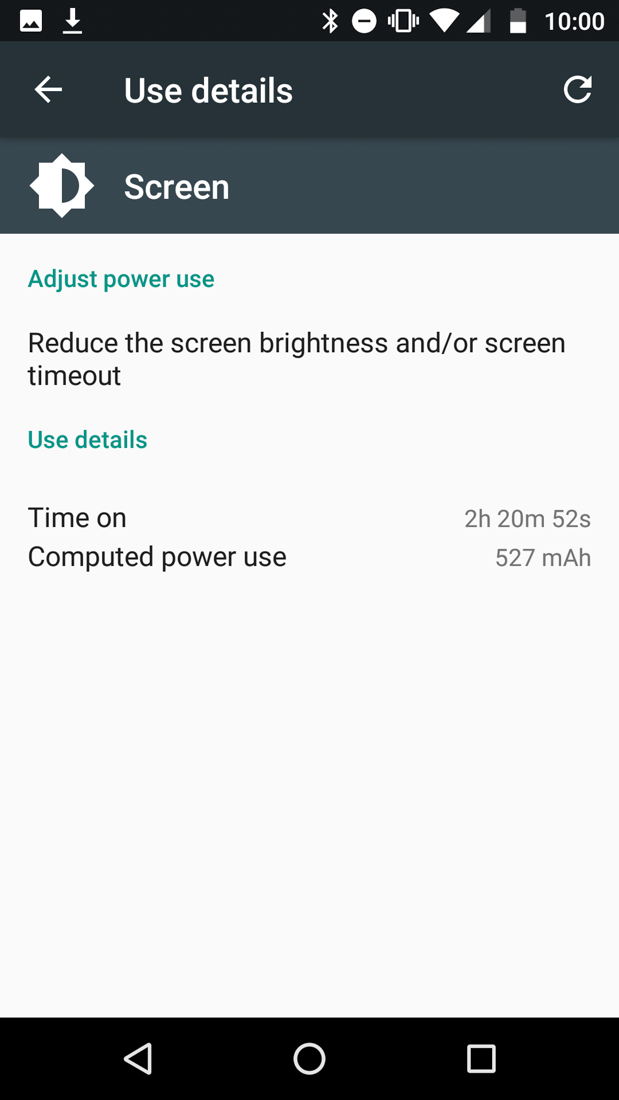This screenshot has width=619, height=1100.
Task: Open the recent apps overview
Action: (x=481, y=1058)
